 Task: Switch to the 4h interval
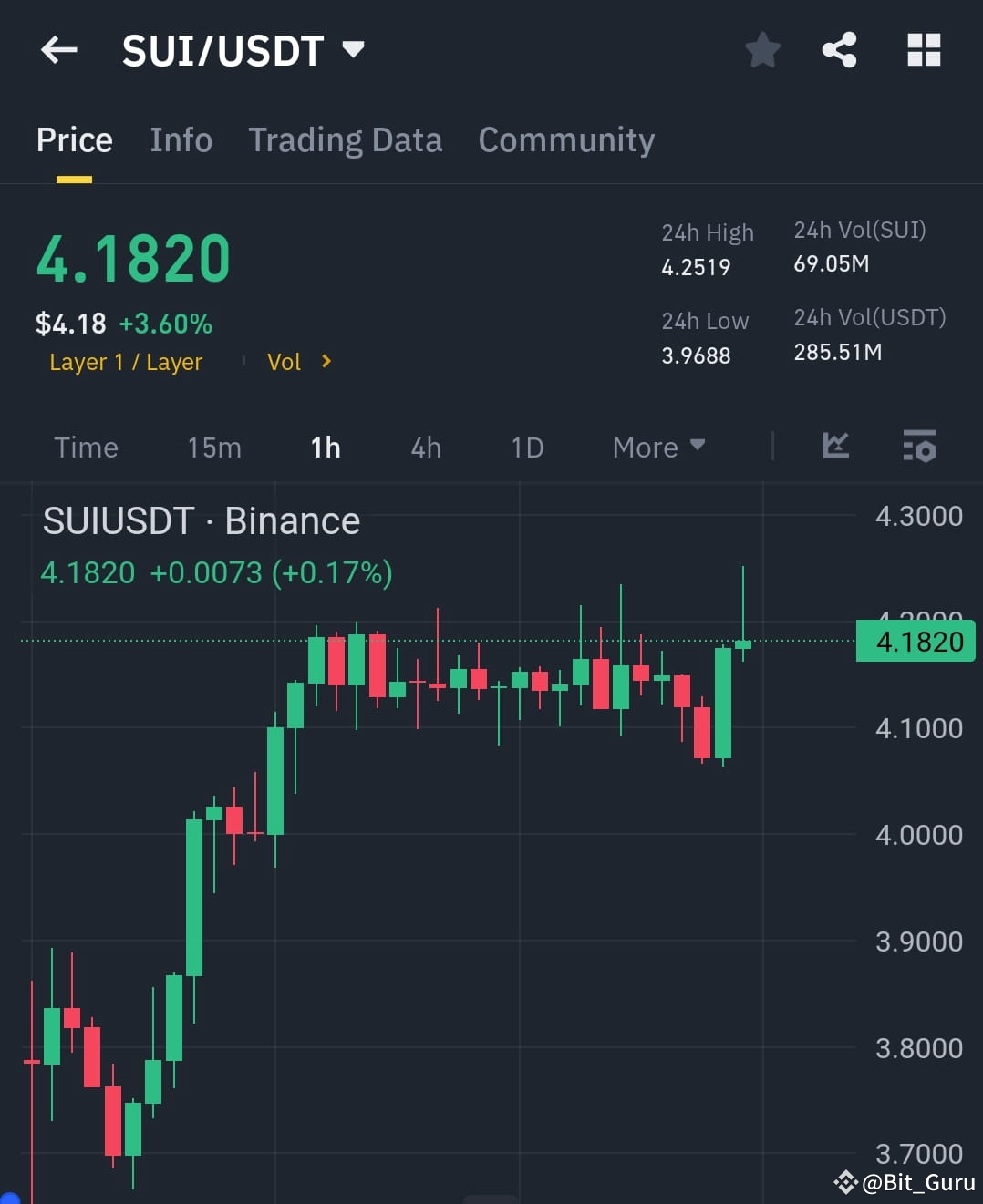coord(424,447)
